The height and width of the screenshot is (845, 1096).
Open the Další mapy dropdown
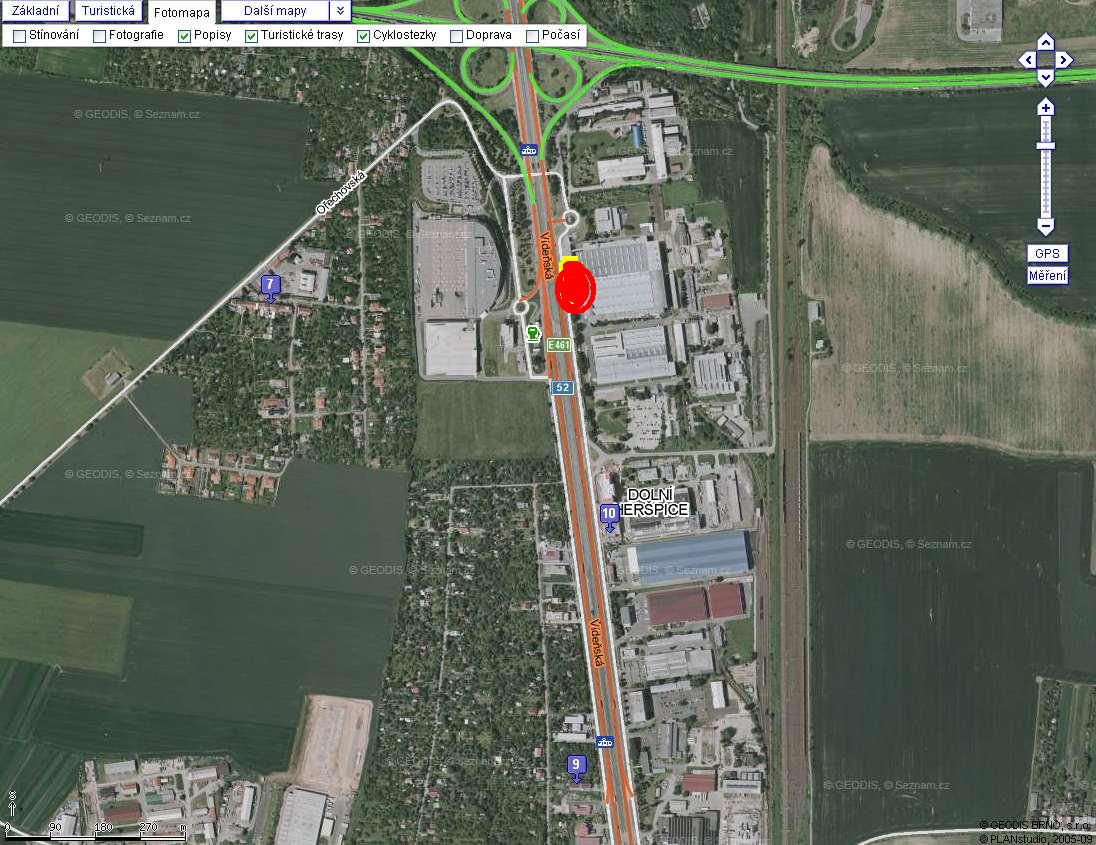coord(275,12)
